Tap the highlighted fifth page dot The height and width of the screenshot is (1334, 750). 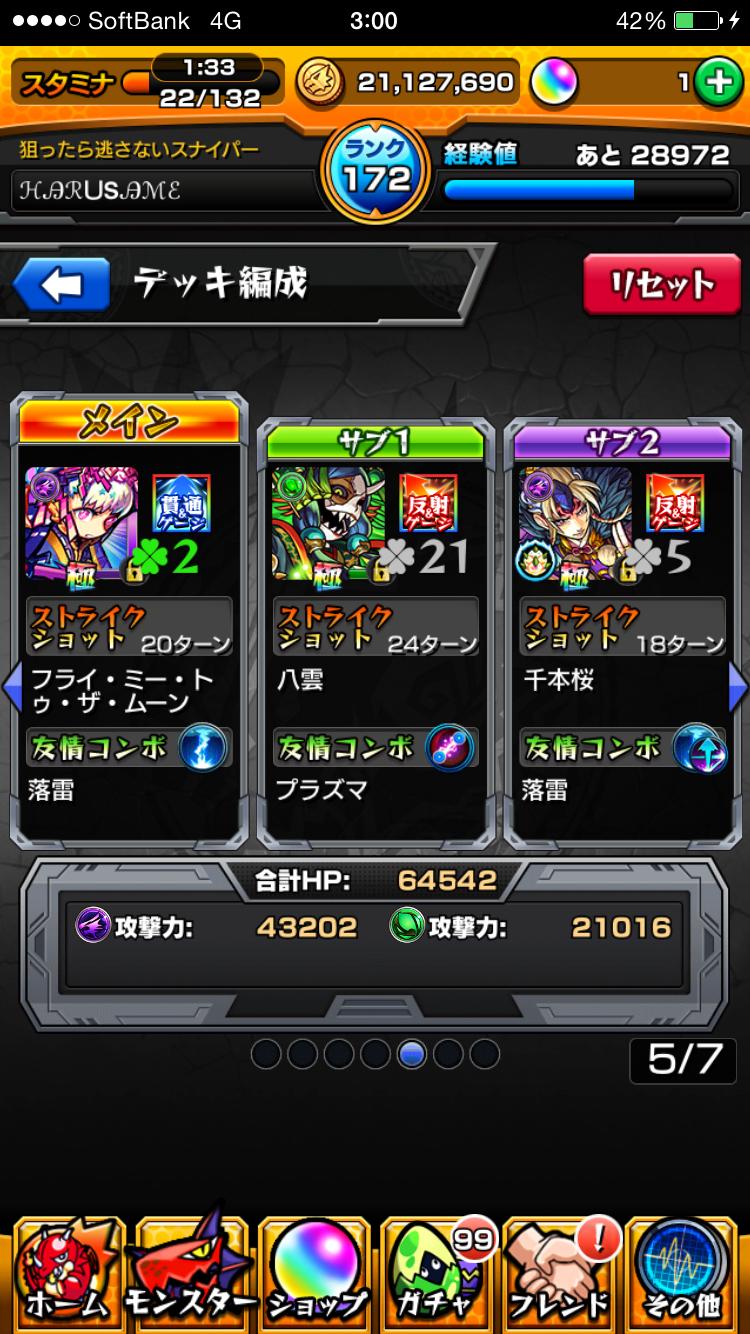click(412, 1054)
